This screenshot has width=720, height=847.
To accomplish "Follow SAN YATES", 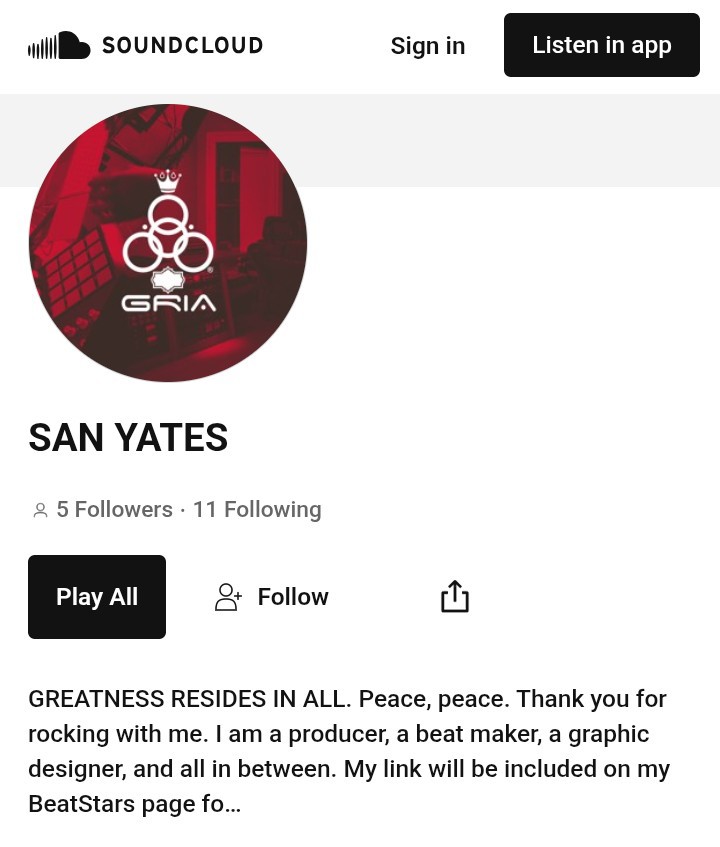I will point(272,597).
